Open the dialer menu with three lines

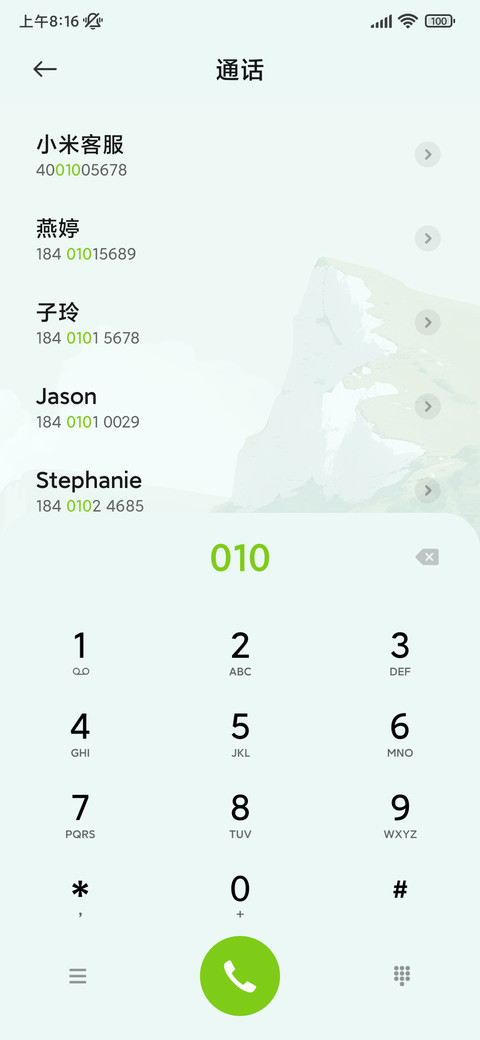point(78,976)
